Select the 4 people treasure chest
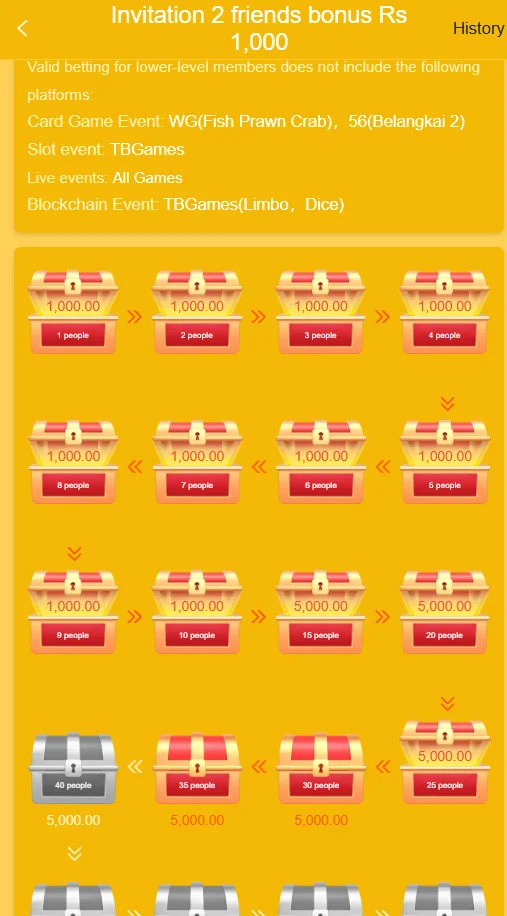 (445, 311)
